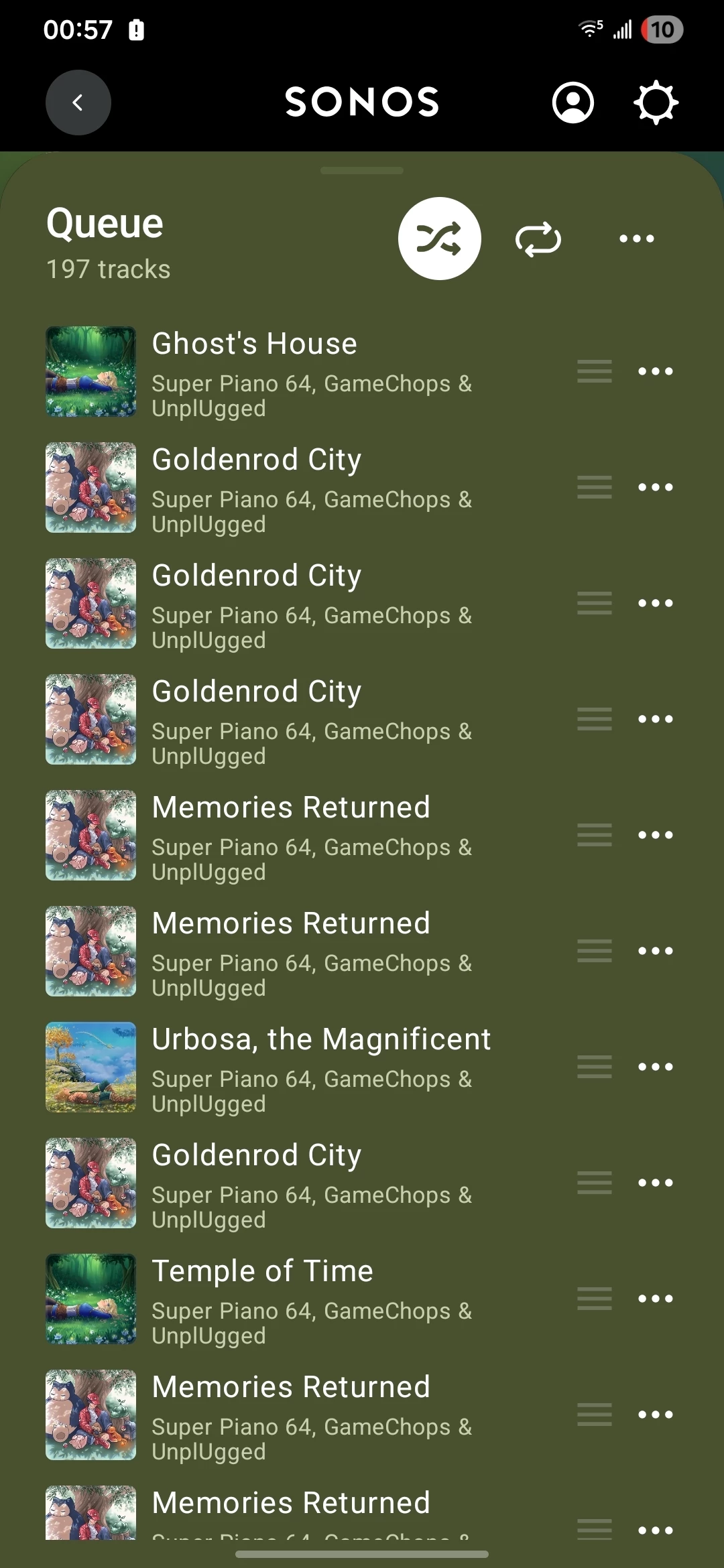Viewport: 724px width, 1568px height.
Task: Open more options for Temple of Time
Action: pos(656,1299)
